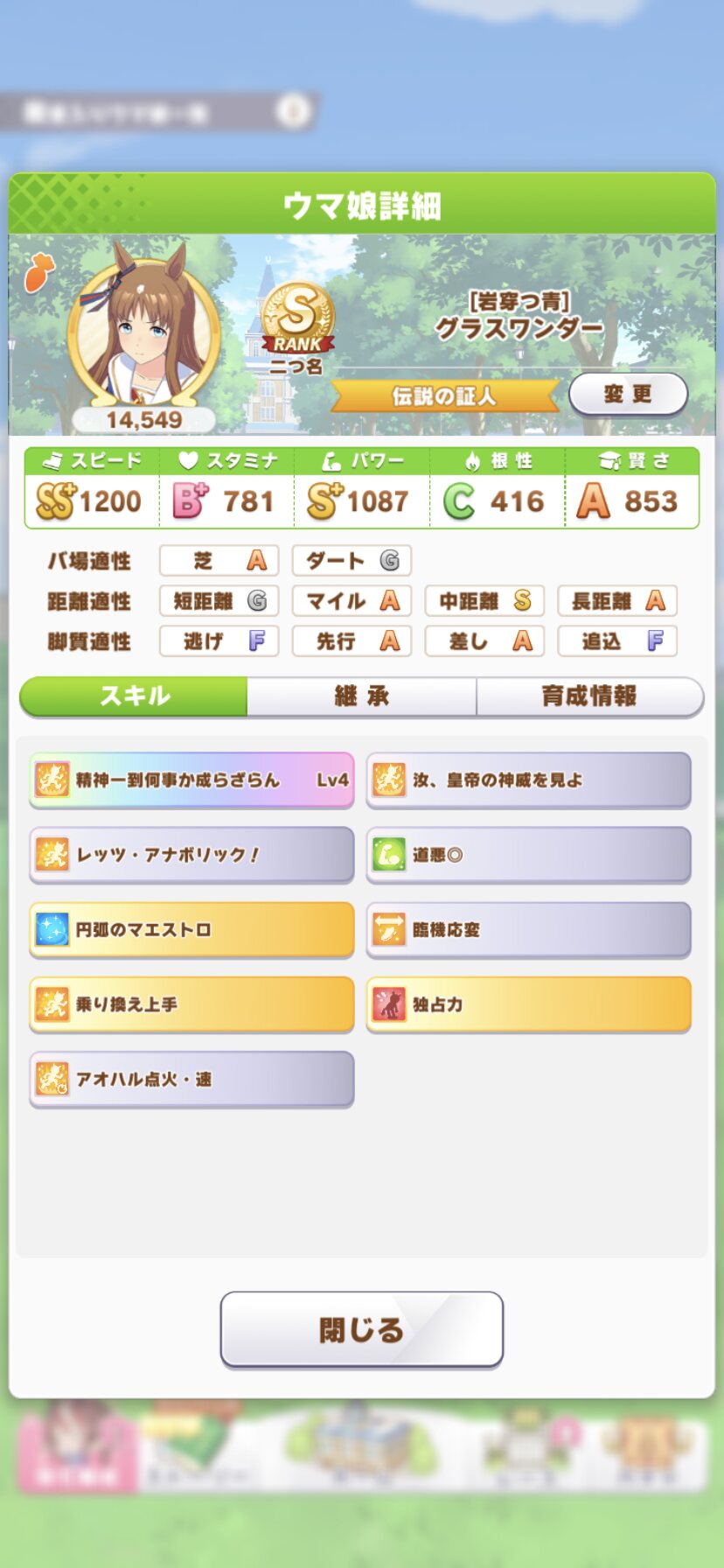Open the アオハル点火・速 skill
The width and height of the screenshot is (724, 1568).
(x=191, y=1079)
